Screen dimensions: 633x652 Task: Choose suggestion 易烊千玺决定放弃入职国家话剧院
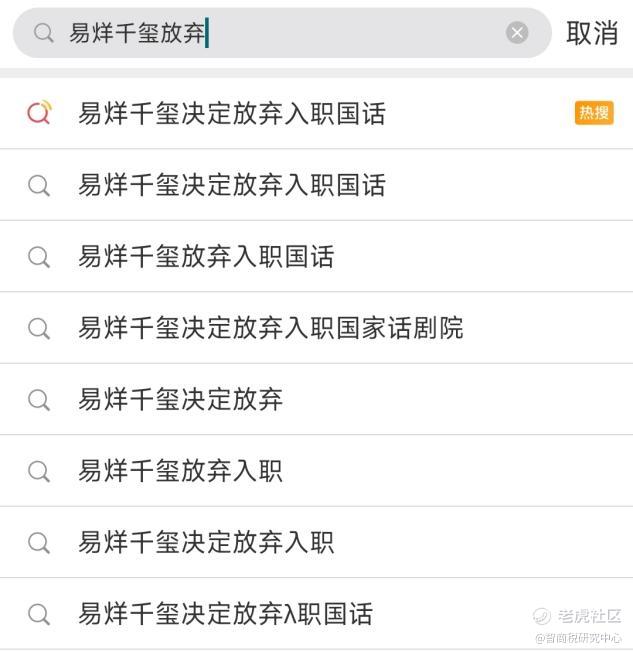pyautogui.click(x=270, y=328)
